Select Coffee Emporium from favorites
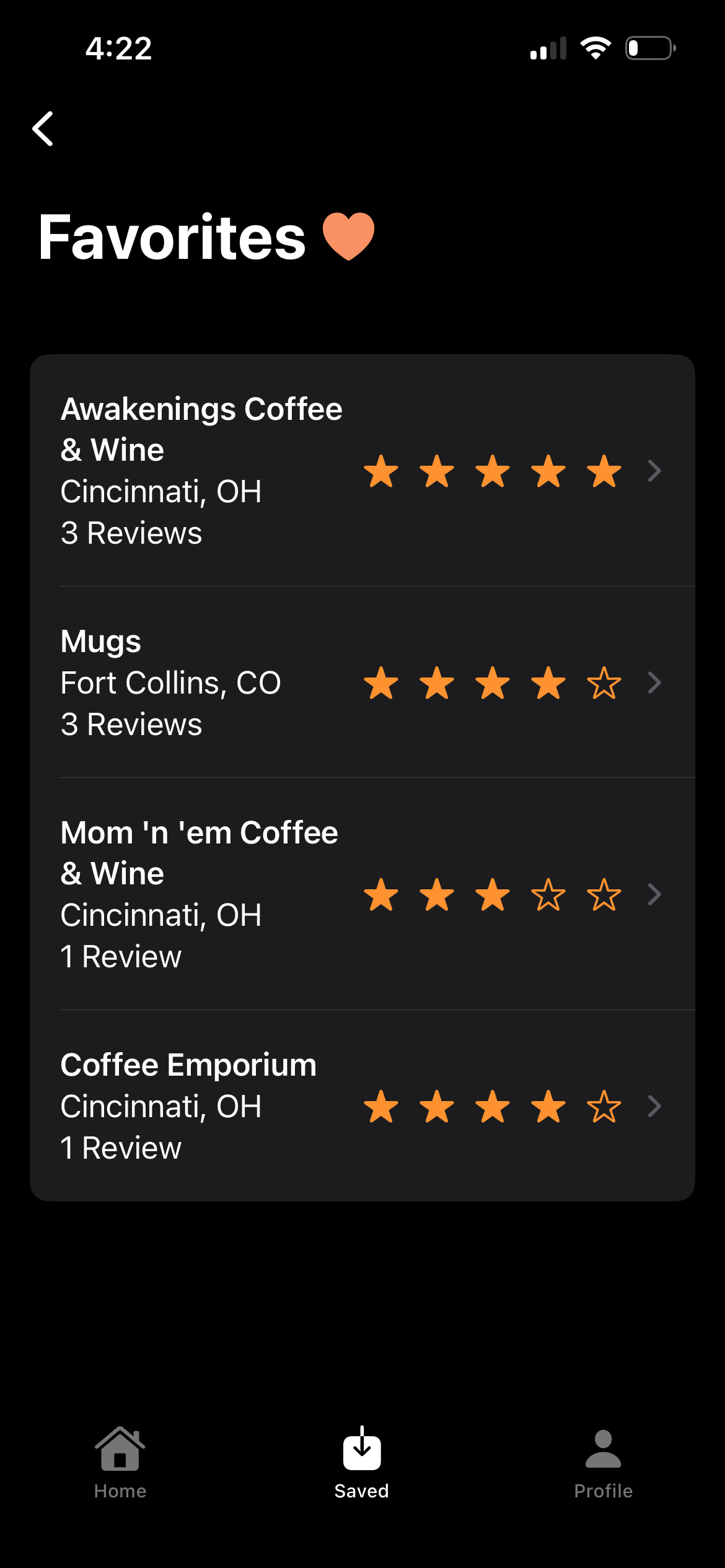This screenshot has height=1568, width=725. (362, 1106)
